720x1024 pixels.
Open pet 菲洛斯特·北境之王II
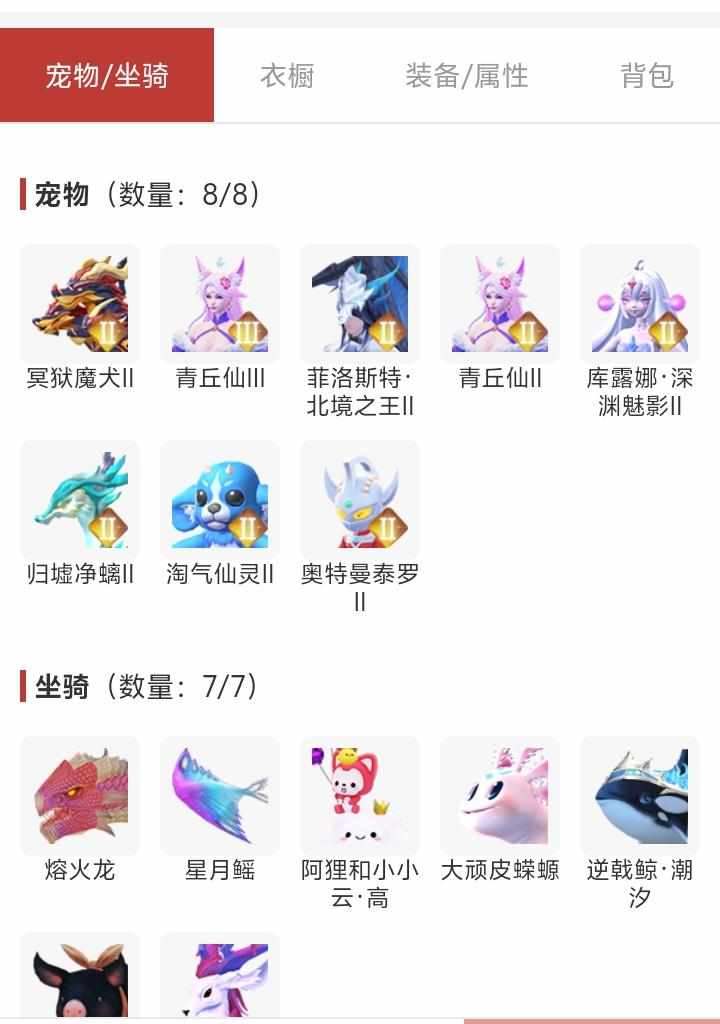click(360, 304)
